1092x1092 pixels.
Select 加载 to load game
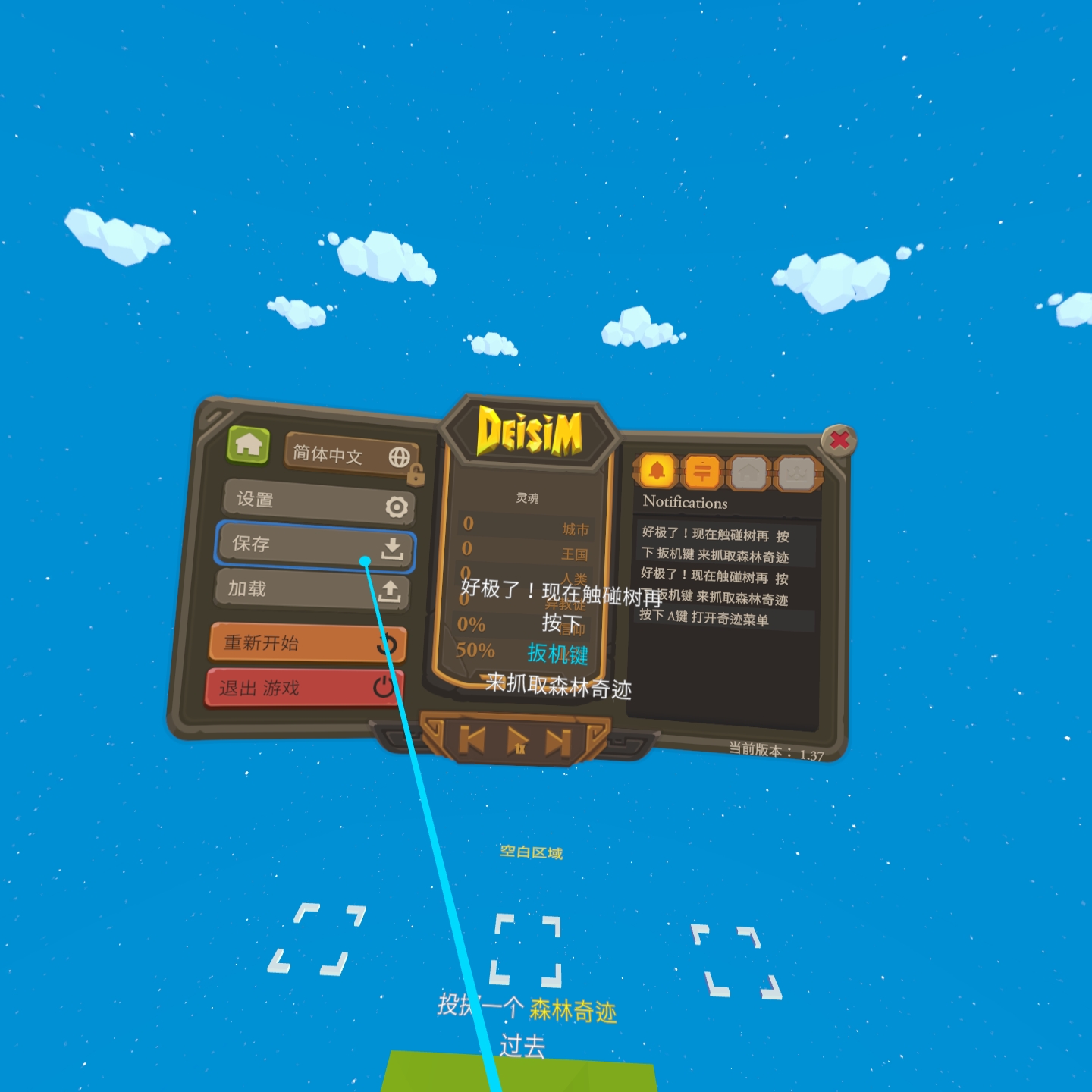coord(312,589)
